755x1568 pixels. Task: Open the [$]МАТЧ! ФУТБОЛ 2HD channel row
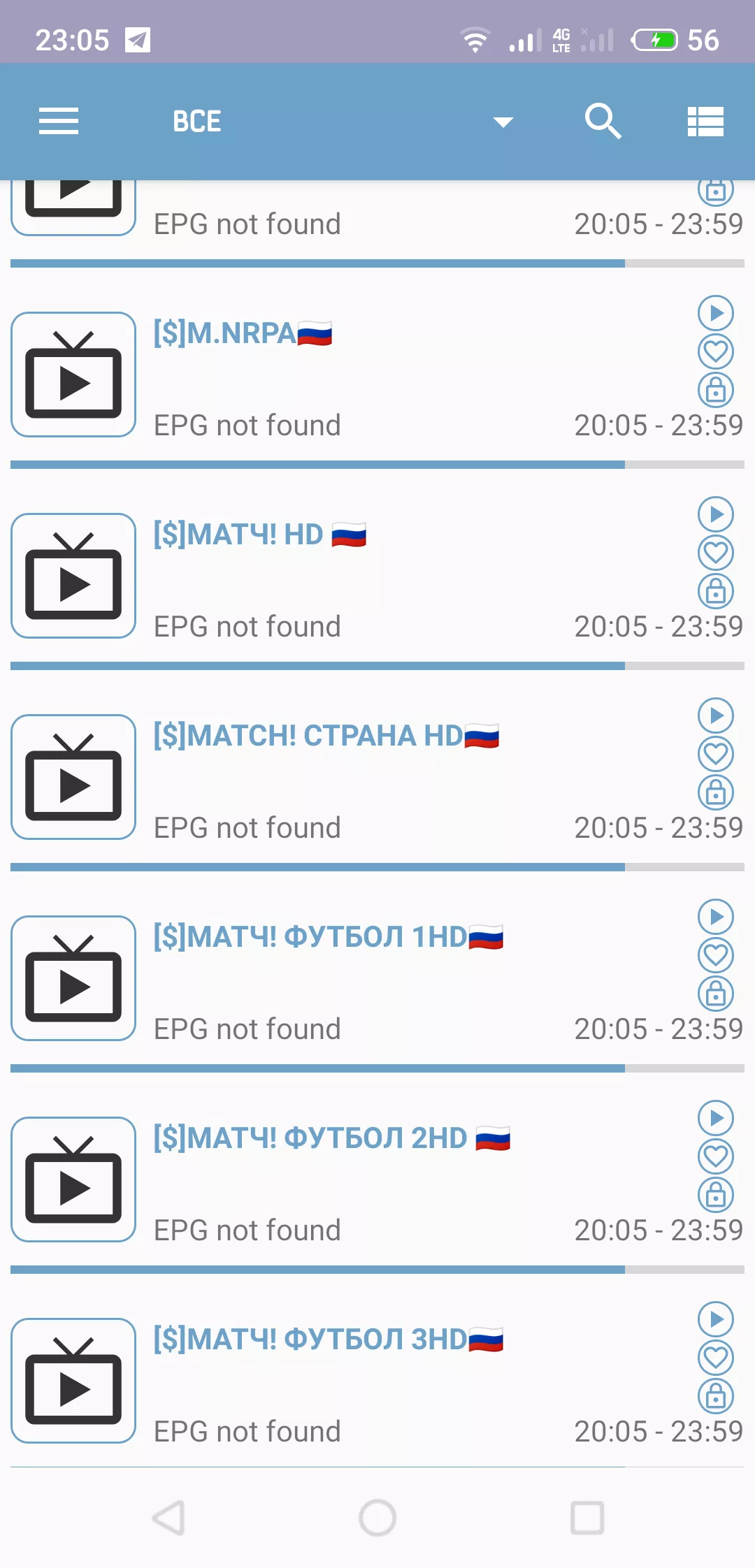click(x=377, y=1179)
